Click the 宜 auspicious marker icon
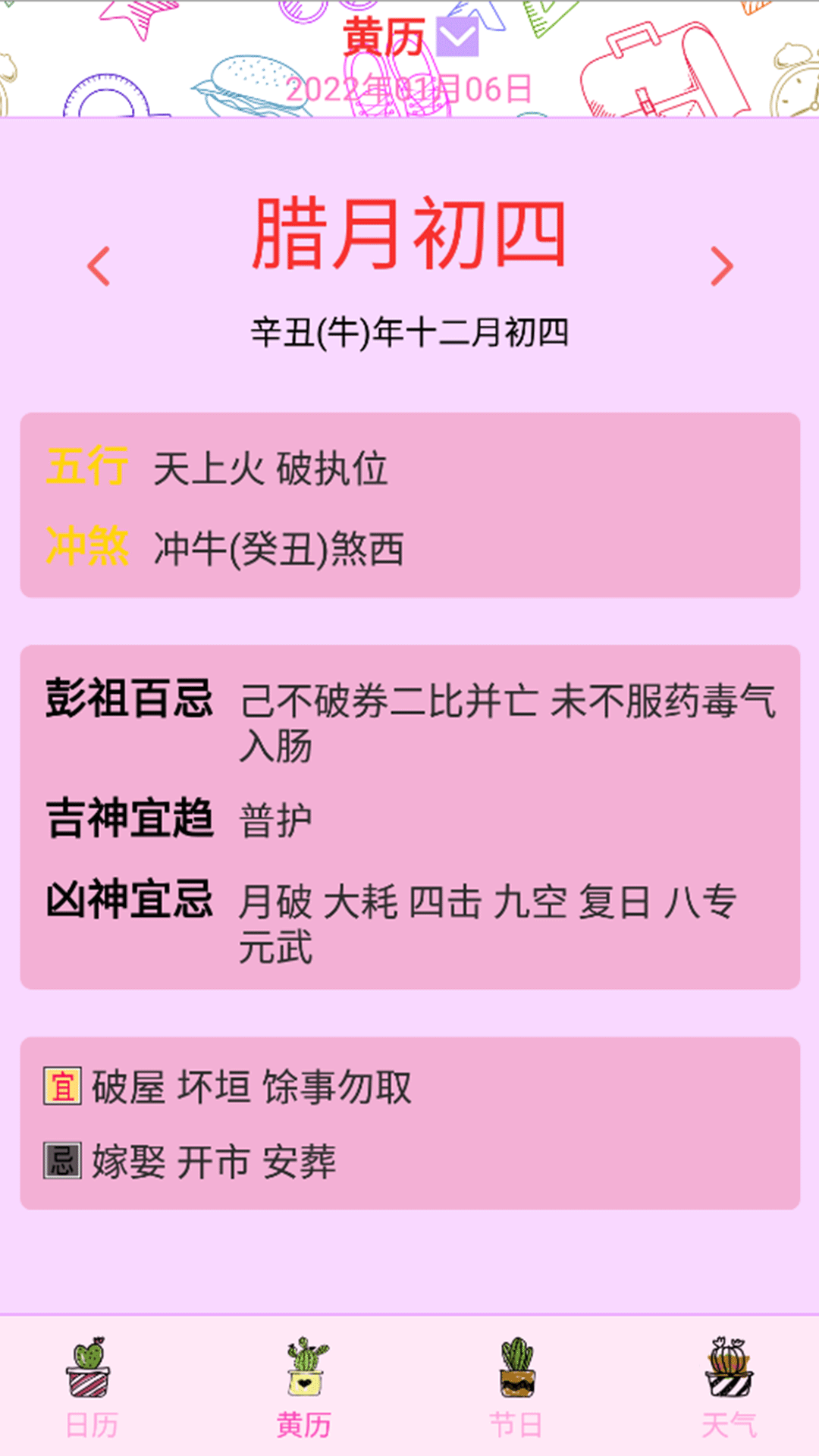Viewport: 819px width, 1456px height. (x=61, y=1086)
